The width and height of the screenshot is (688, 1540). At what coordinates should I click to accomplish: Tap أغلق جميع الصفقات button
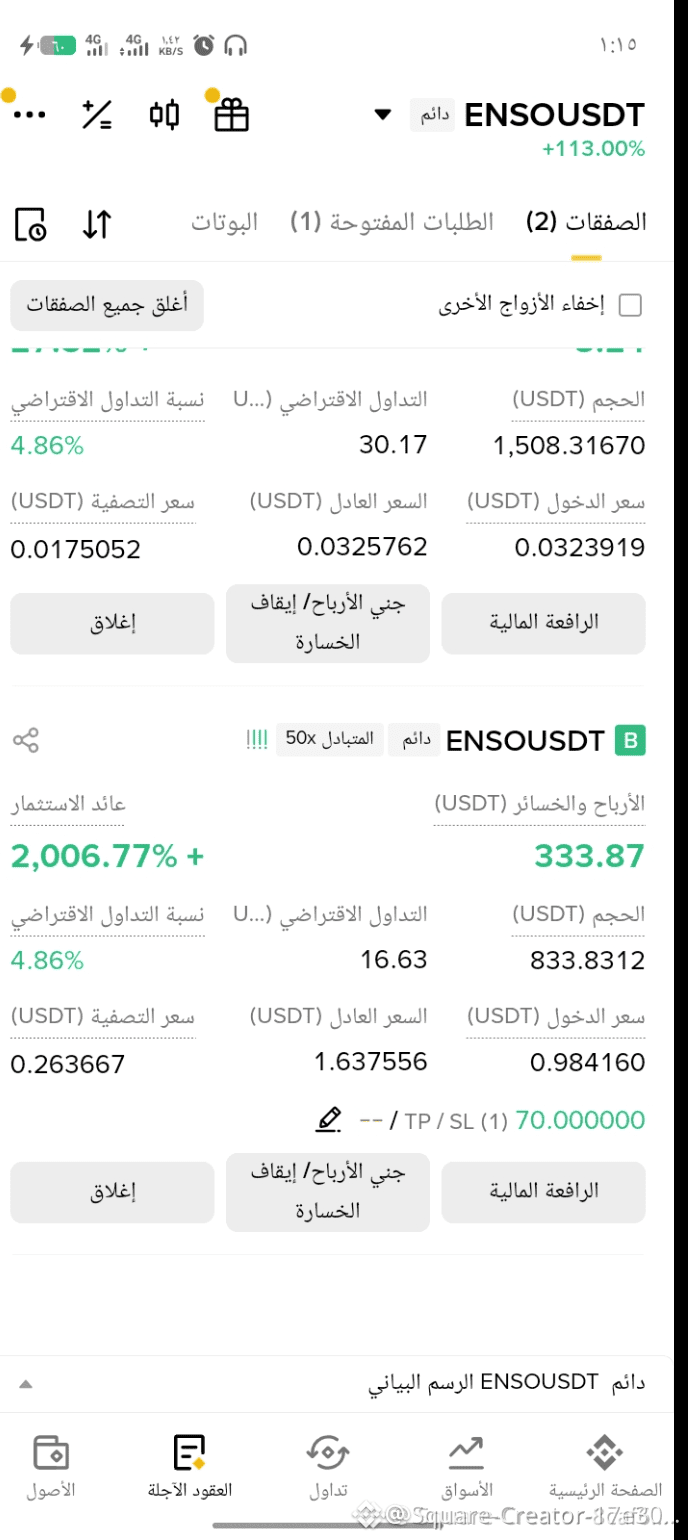click(107, 305)
